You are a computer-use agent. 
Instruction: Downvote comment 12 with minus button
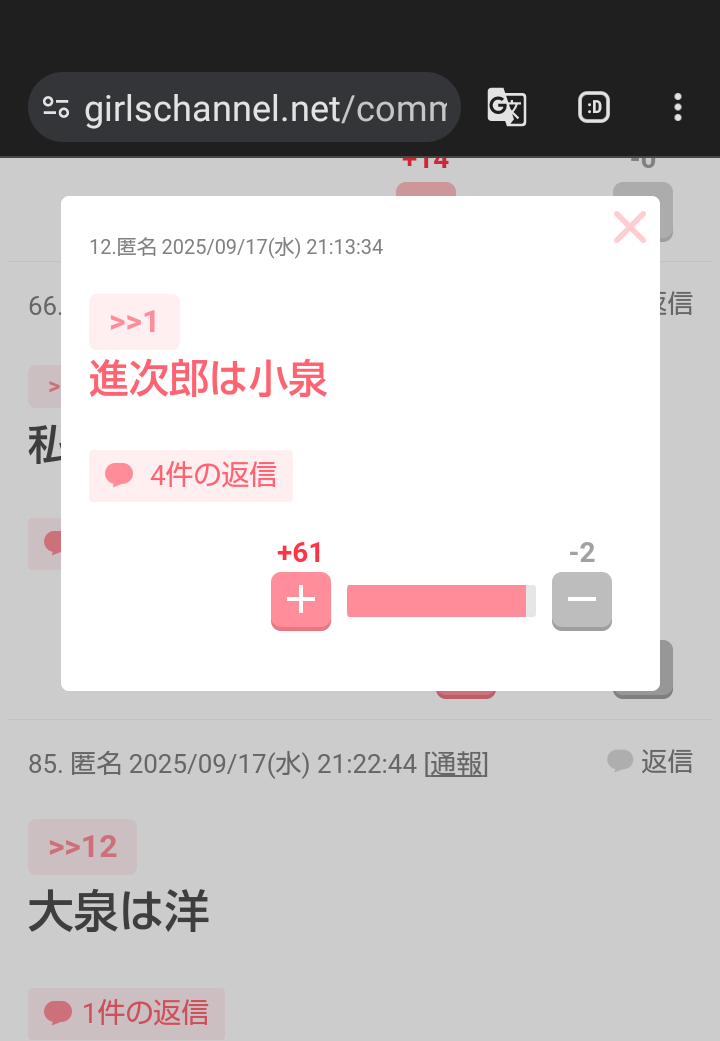tap(581, 600)
